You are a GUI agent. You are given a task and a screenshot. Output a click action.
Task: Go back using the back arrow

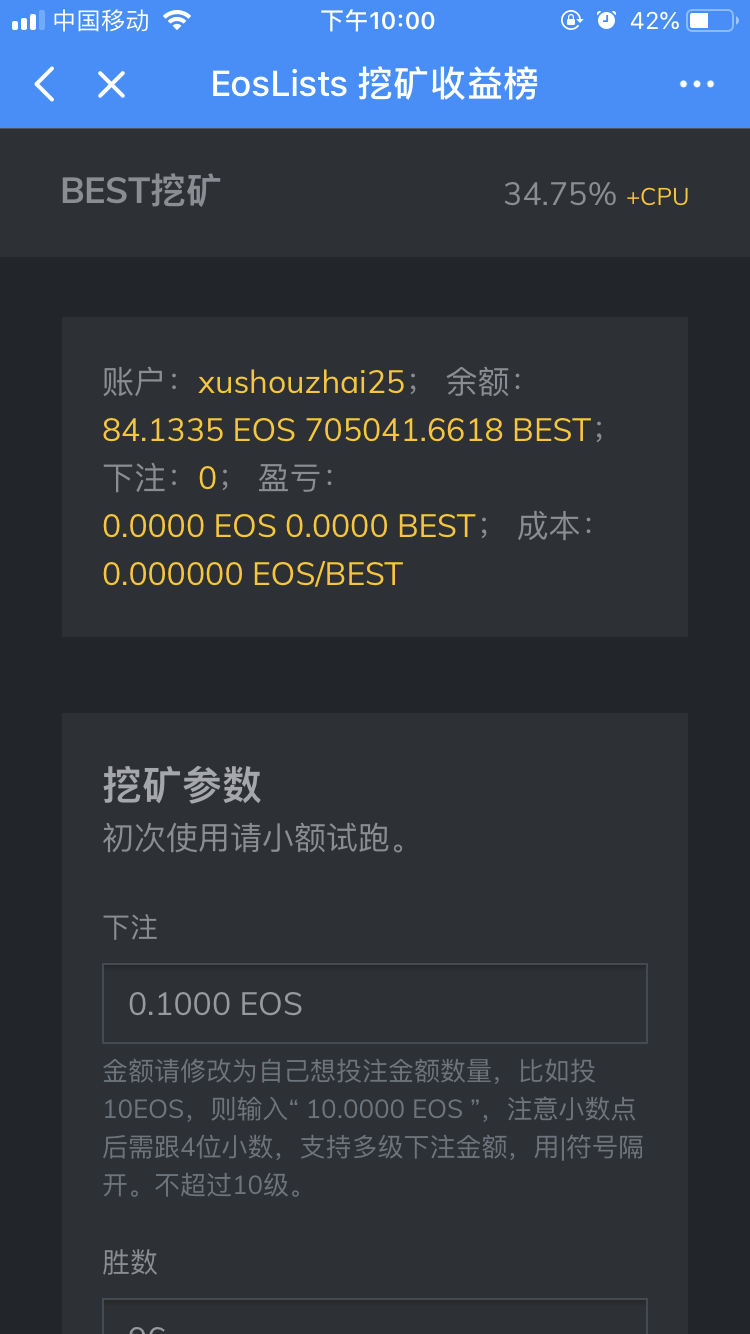[44, 84]
